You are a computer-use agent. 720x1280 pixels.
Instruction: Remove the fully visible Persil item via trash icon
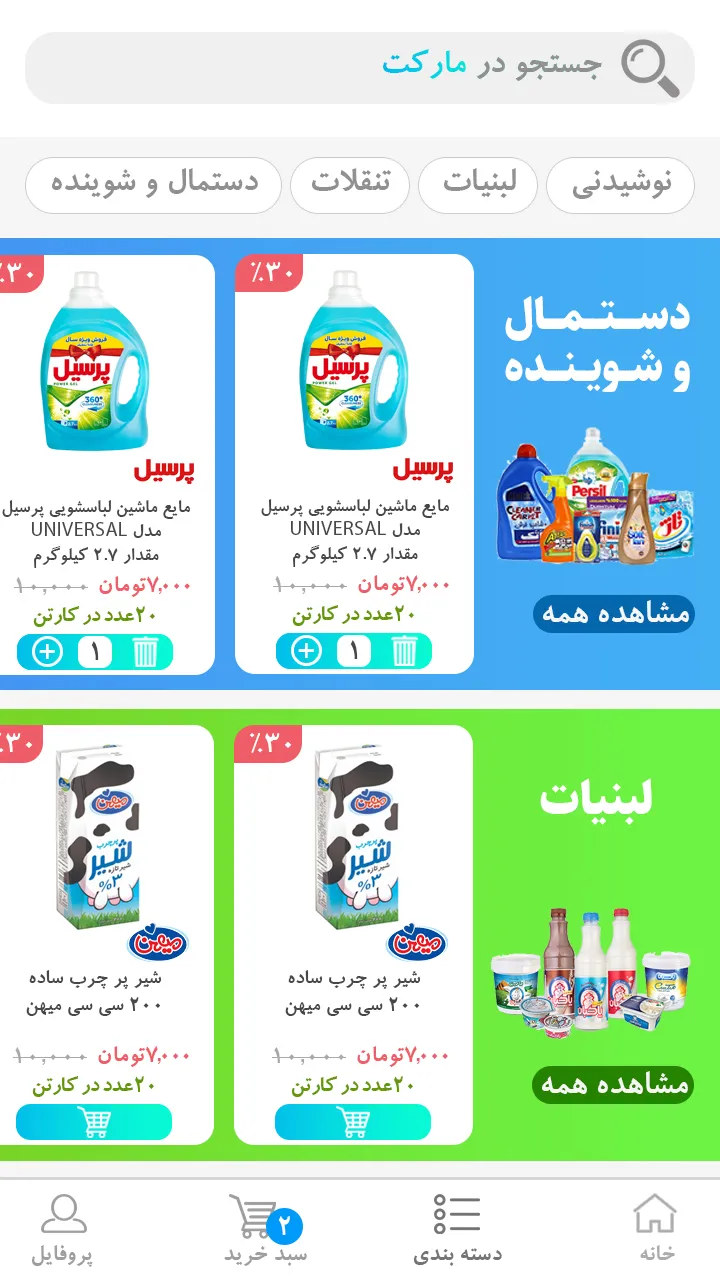404,652
